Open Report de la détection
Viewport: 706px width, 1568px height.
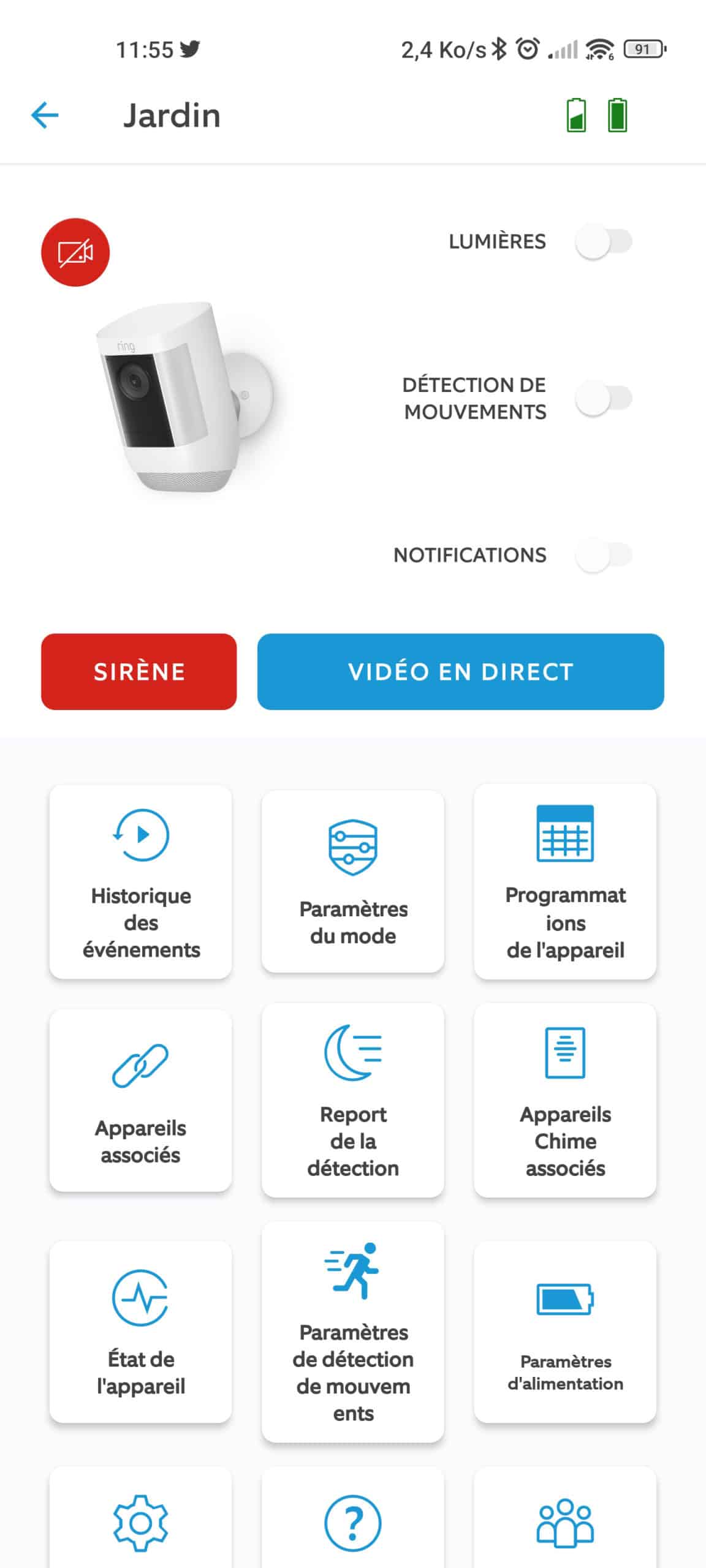[x=353, y=1100]
